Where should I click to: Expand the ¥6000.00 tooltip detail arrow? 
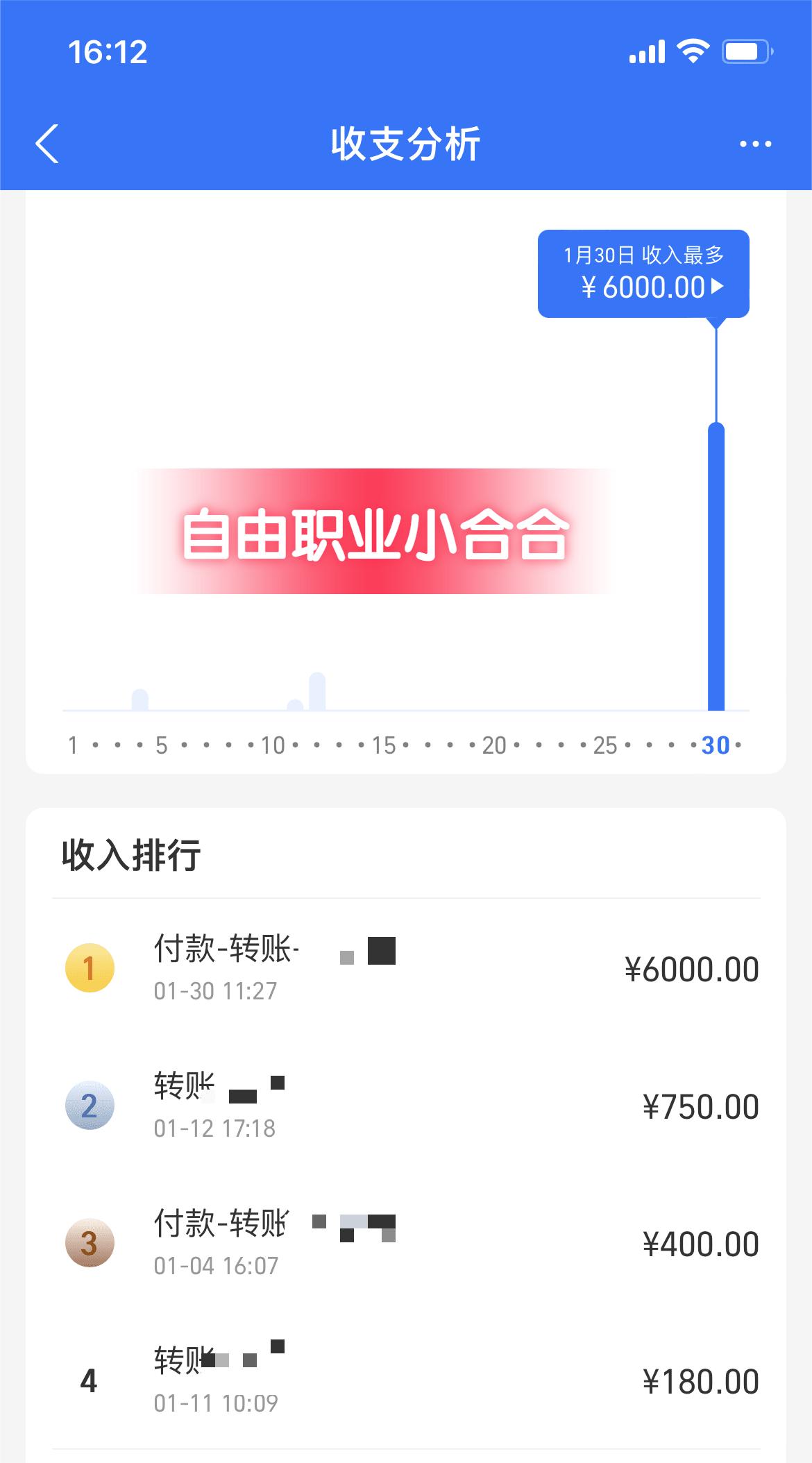(x=720, y=287)
